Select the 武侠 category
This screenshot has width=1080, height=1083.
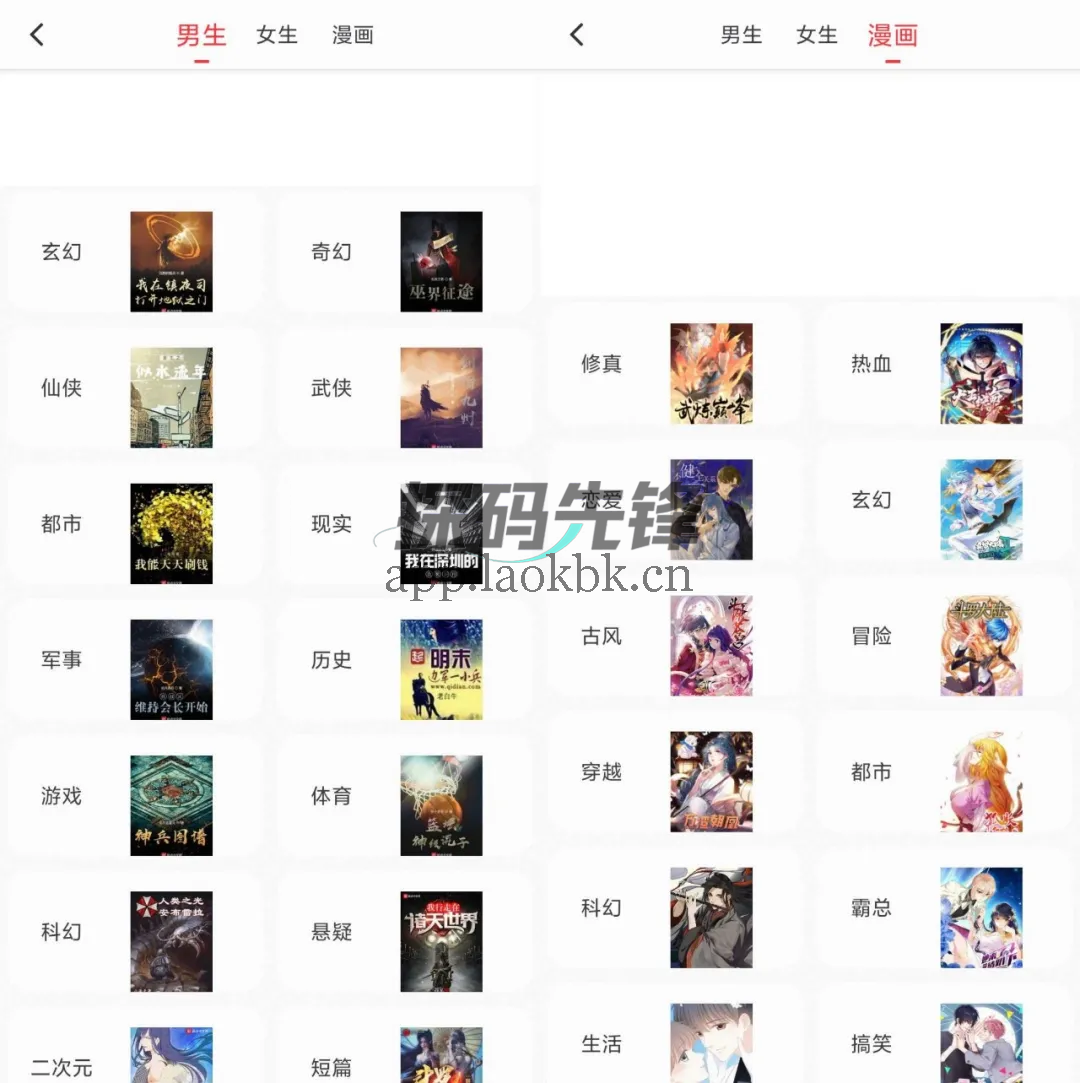point(331,388)
